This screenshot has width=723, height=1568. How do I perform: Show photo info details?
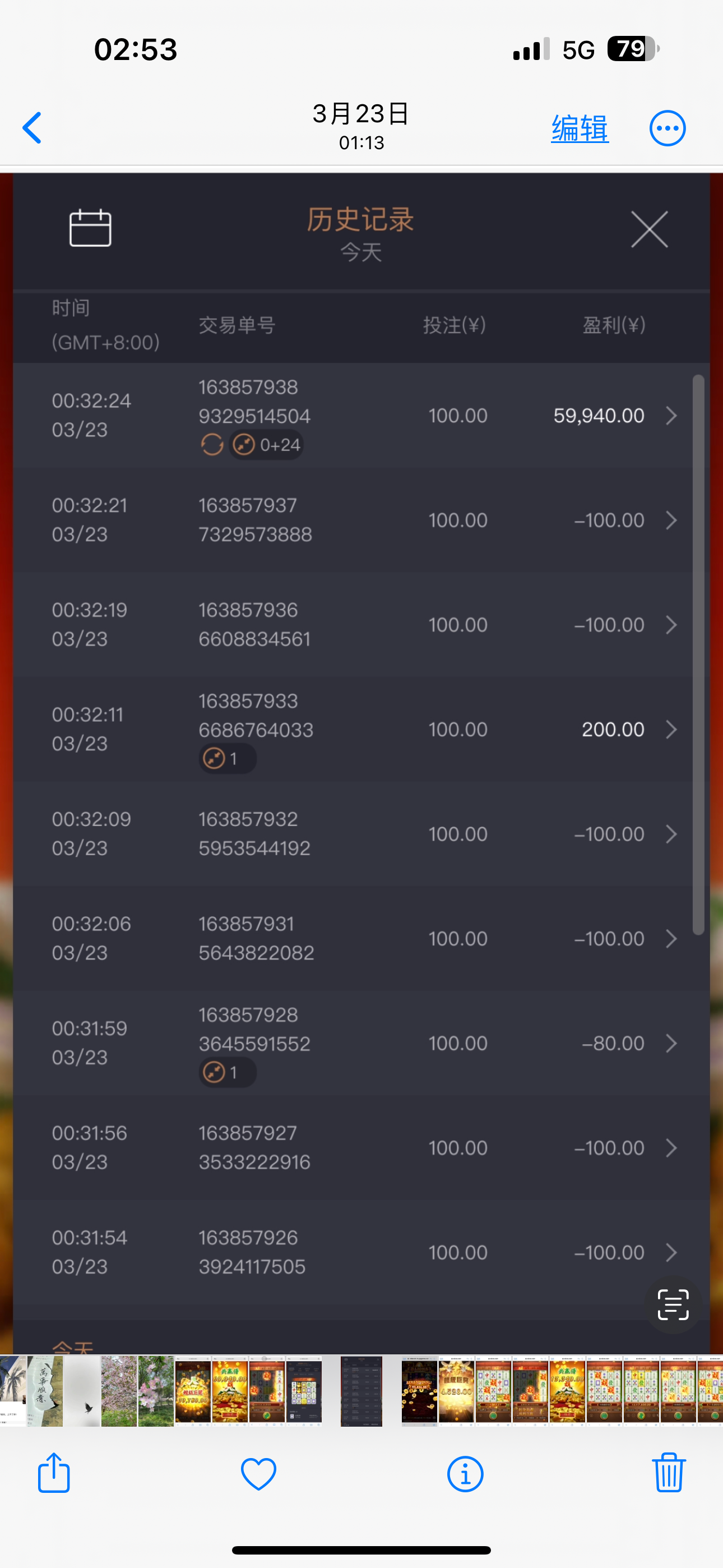465,1474
